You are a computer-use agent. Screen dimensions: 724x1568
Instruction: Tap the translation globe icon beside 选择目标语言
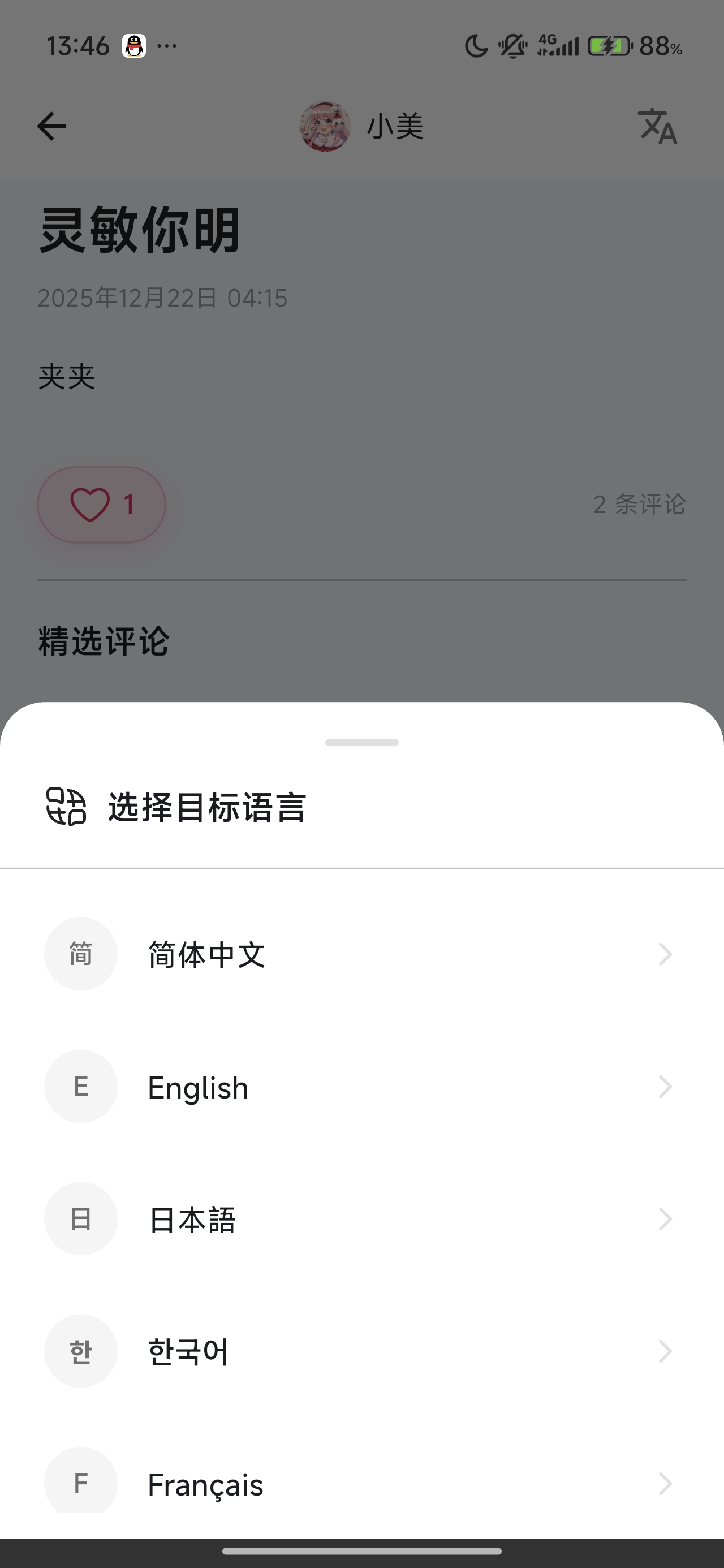pyautogui.click(x=66, y=808)
